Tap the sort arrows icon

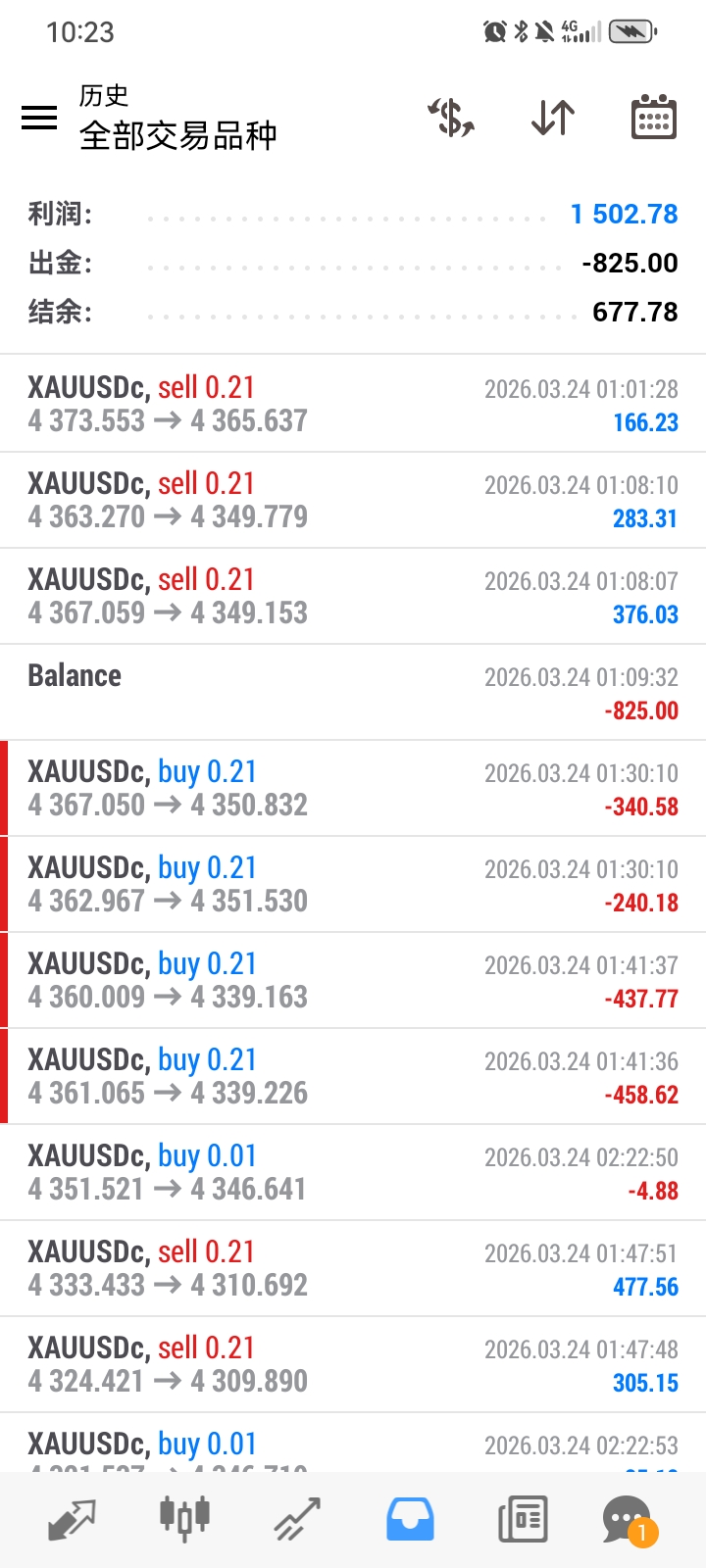tap(553, 118)
